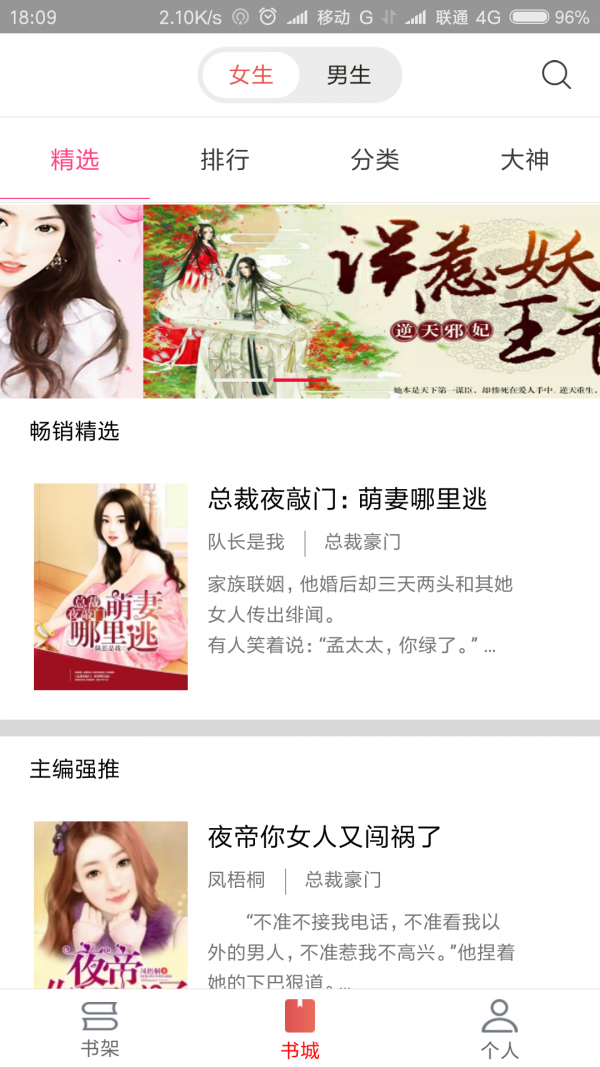The width and height of the screenshot is (600, 1067).
Task: Switch to the 大神 tab
Action: [525, 160]
